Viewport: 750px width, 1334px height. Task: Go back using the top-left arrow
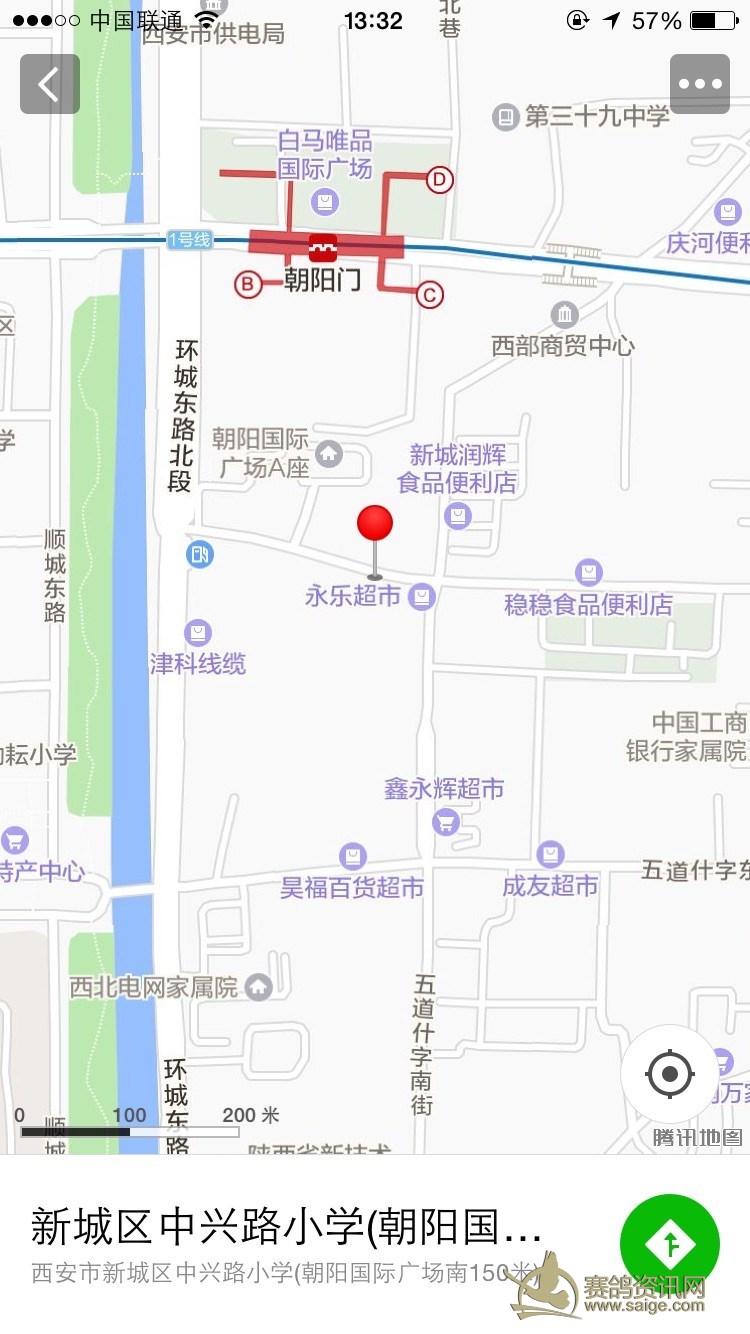pos(49,84)
